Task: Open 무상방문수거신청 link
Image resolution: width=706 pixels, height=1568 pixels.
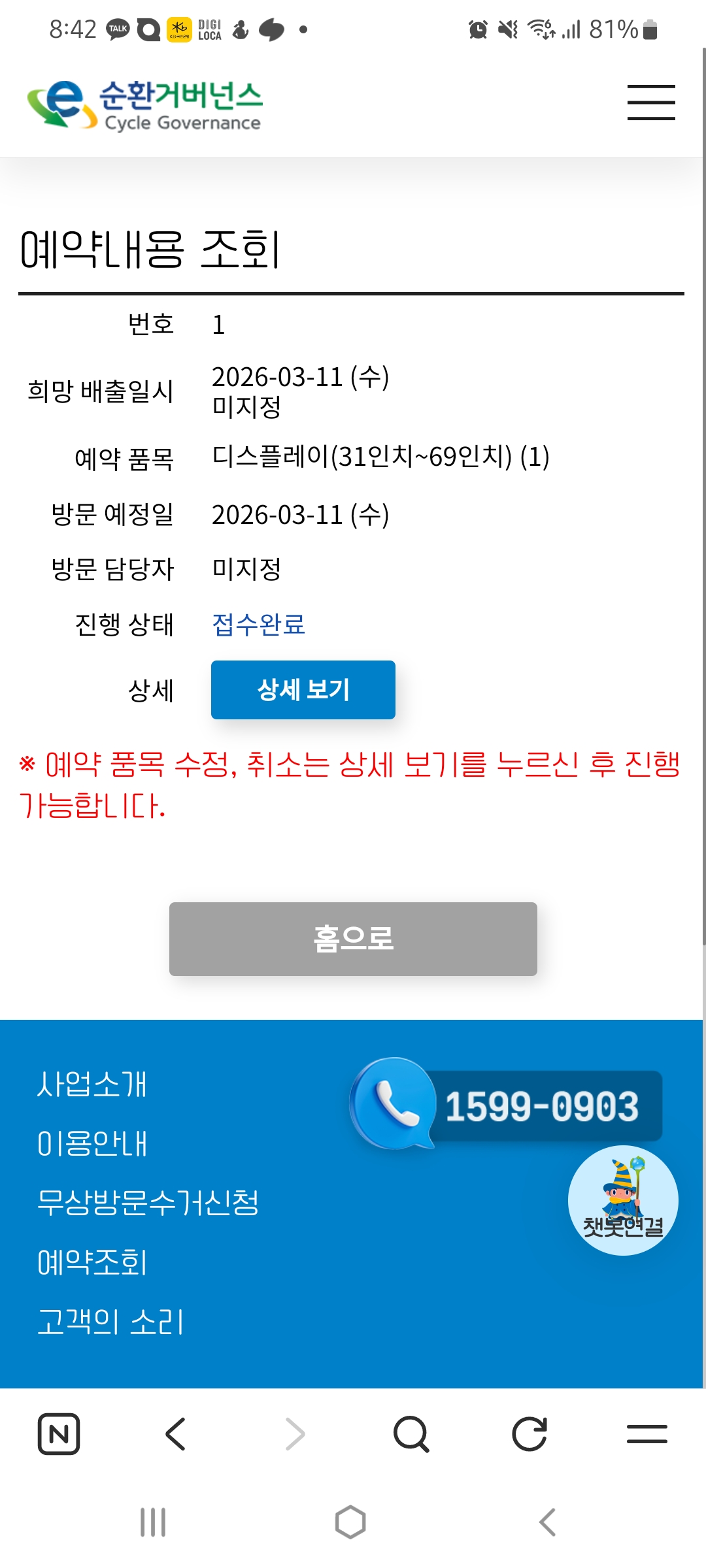Action: point(148,1203)
